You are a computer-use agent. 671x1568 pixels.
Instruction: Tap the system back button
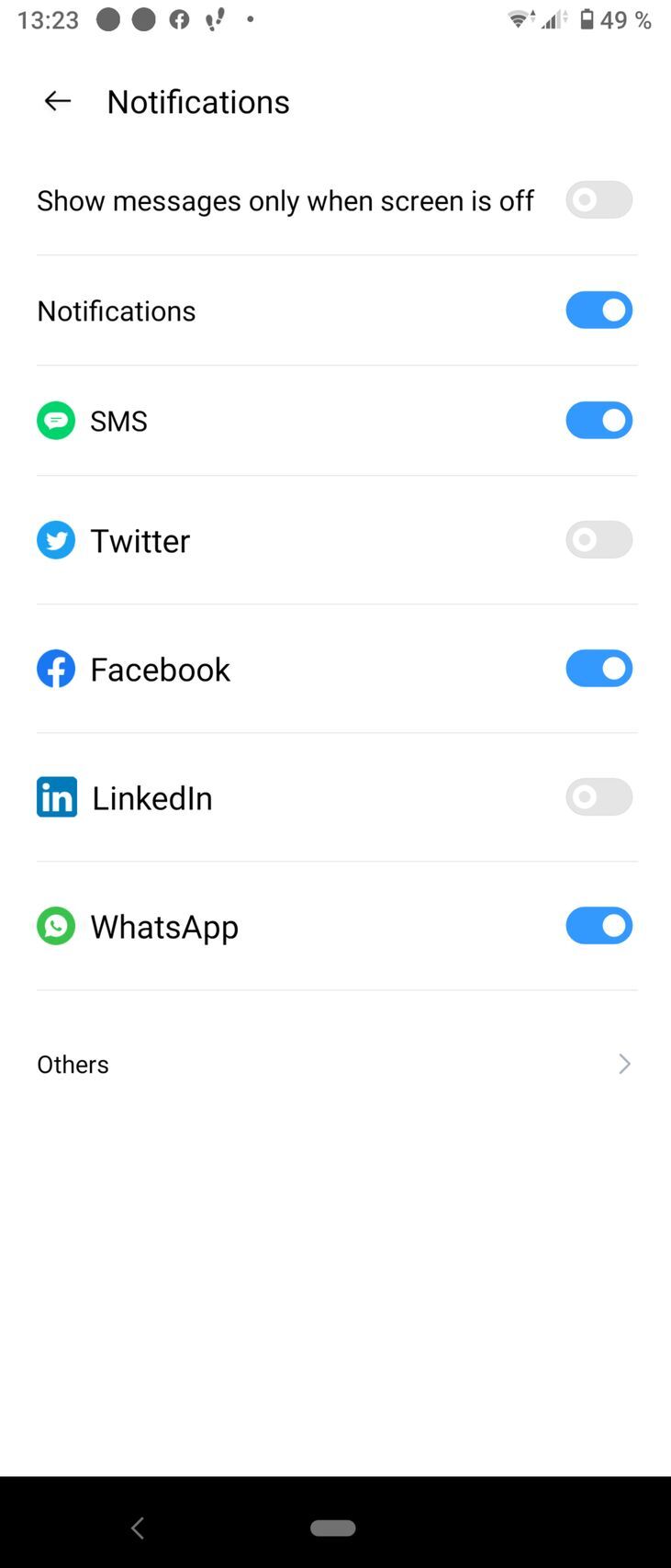pos(138,1528)
